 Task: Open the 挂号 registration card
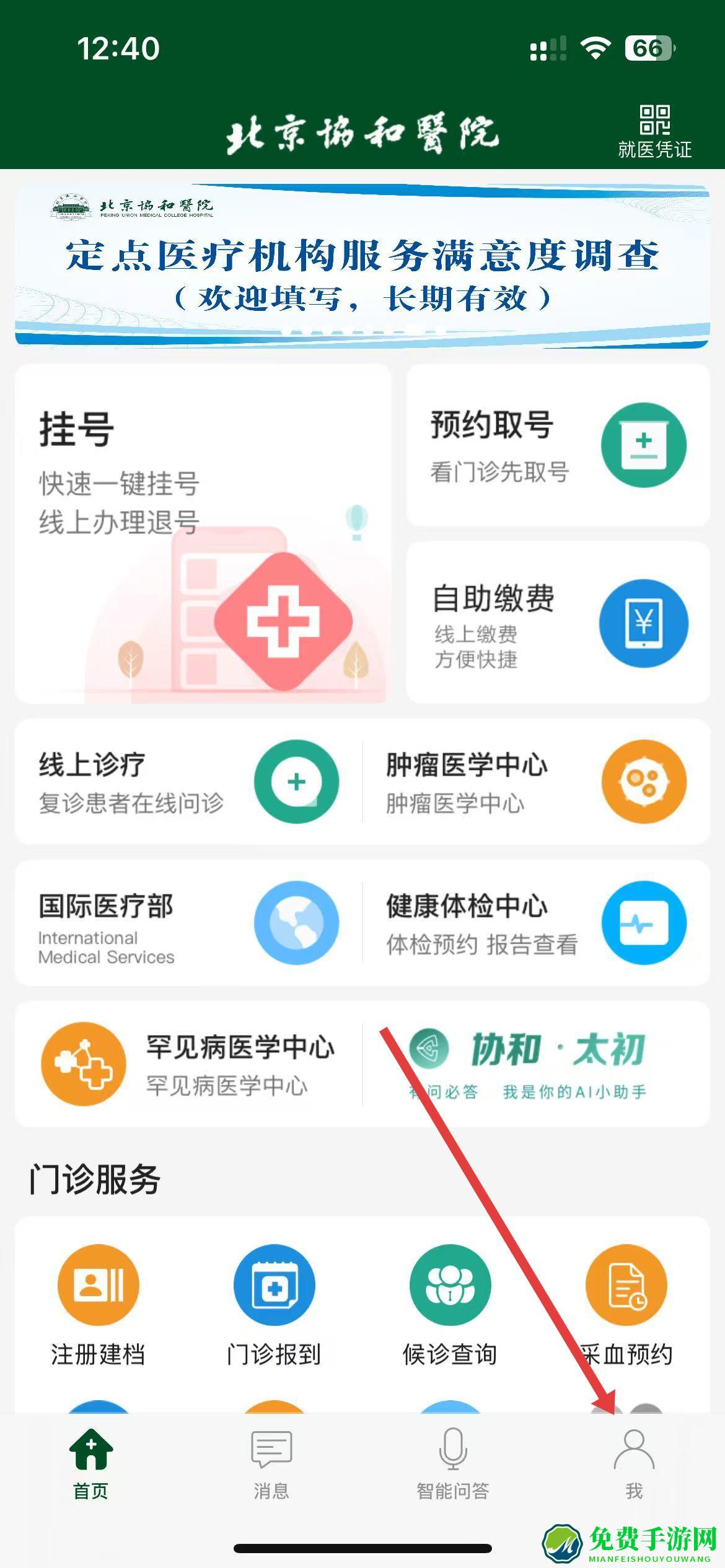click(x=203, y=533)
